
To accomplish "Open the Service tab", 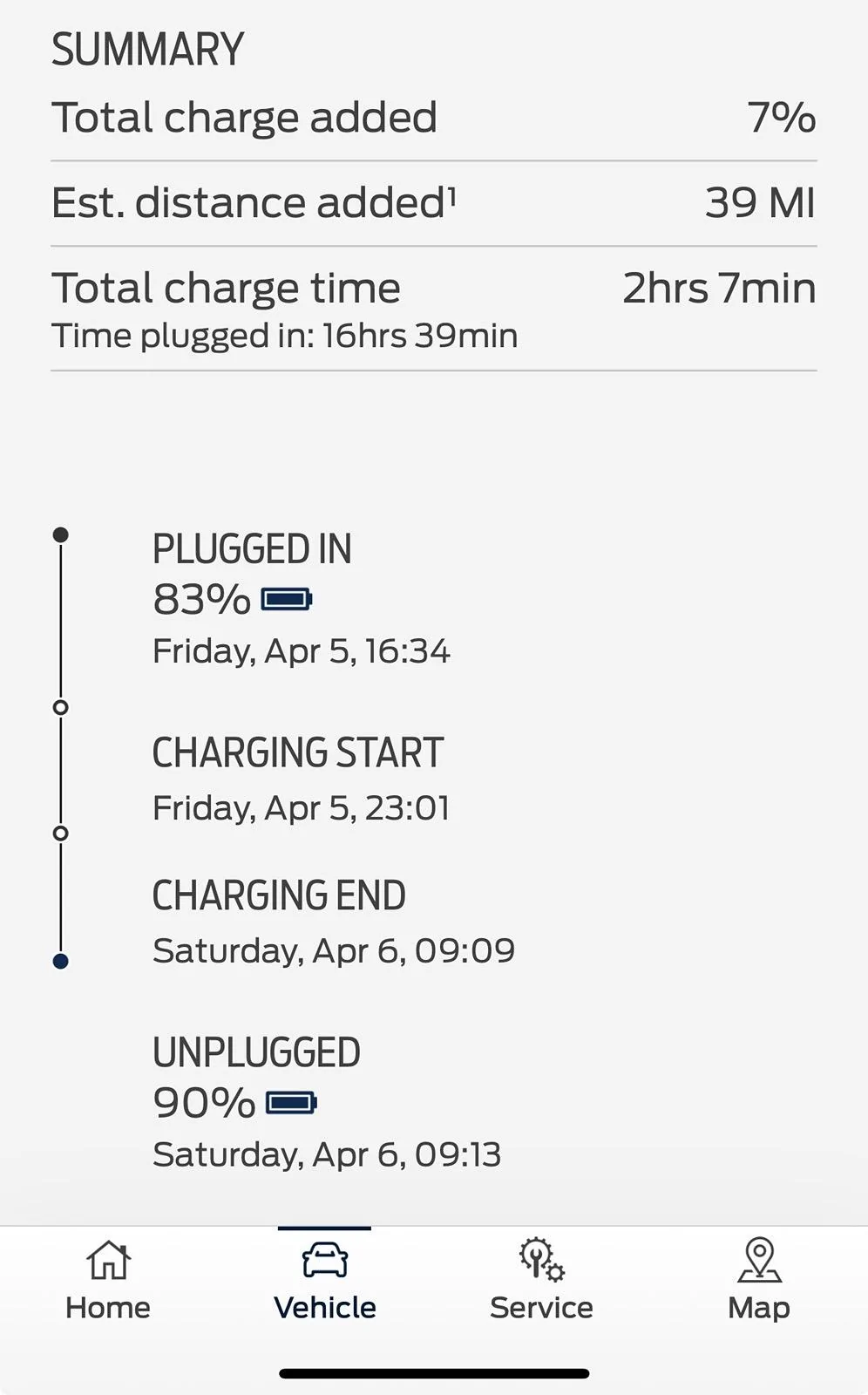I will coord(541,1280).
